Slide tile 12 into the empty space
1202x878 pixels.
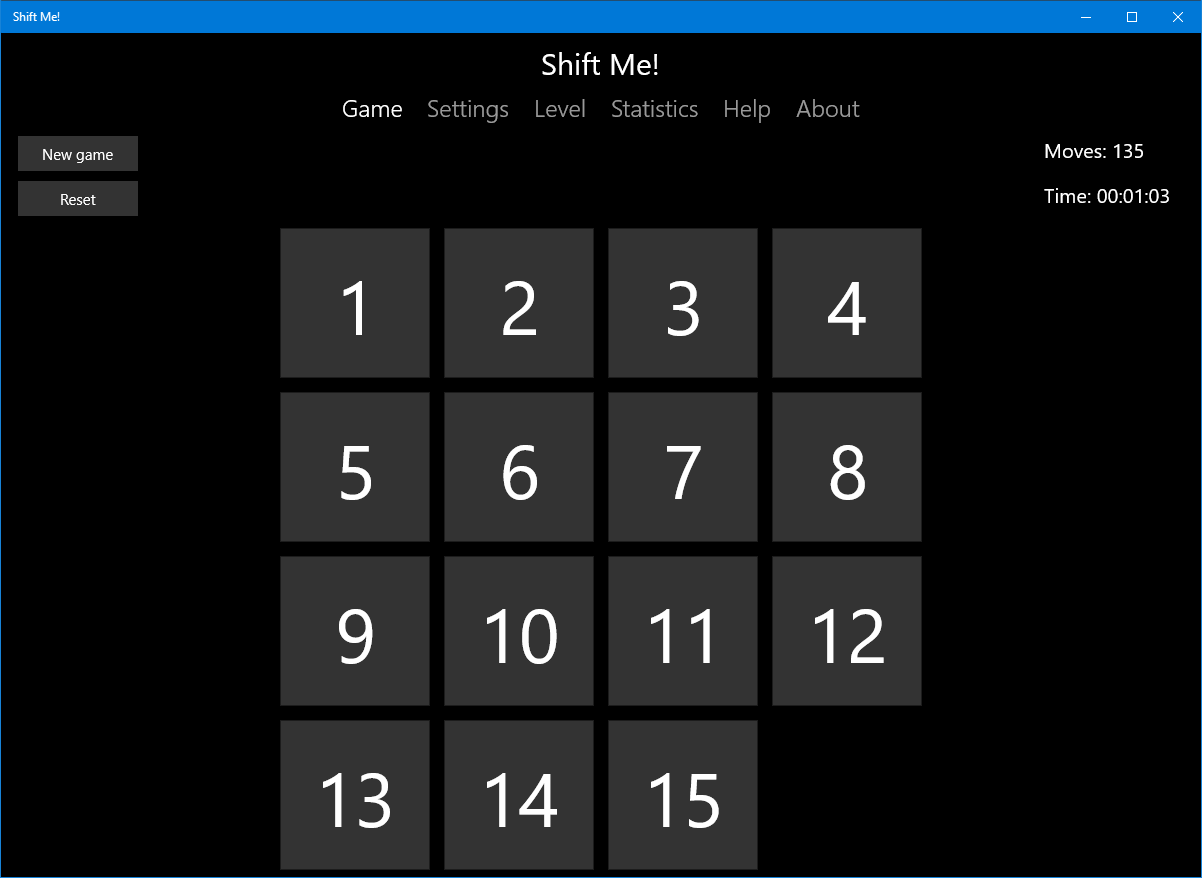click(x=846, y=631)
